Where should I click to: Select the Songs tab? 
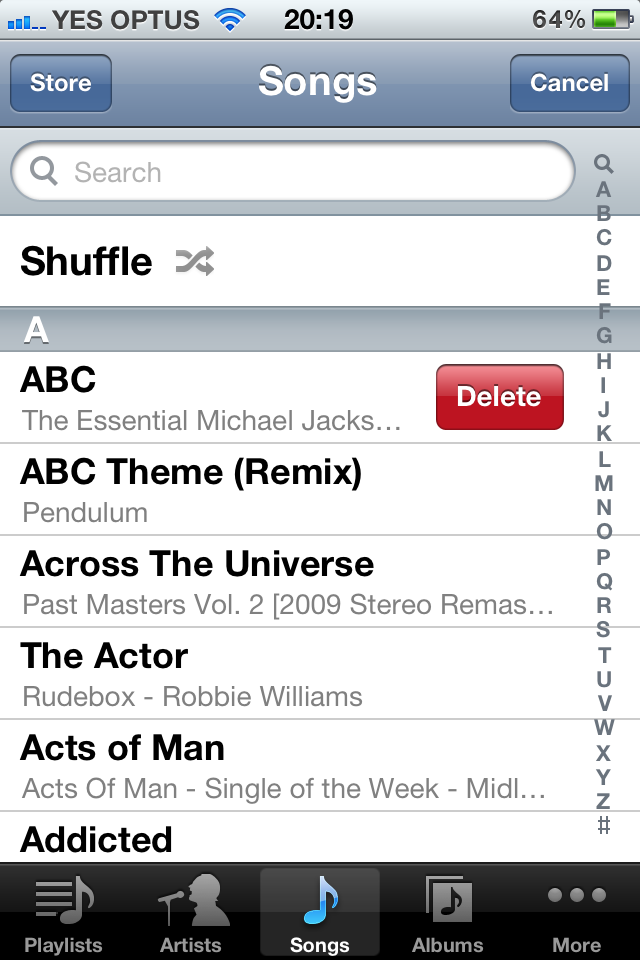320,913
